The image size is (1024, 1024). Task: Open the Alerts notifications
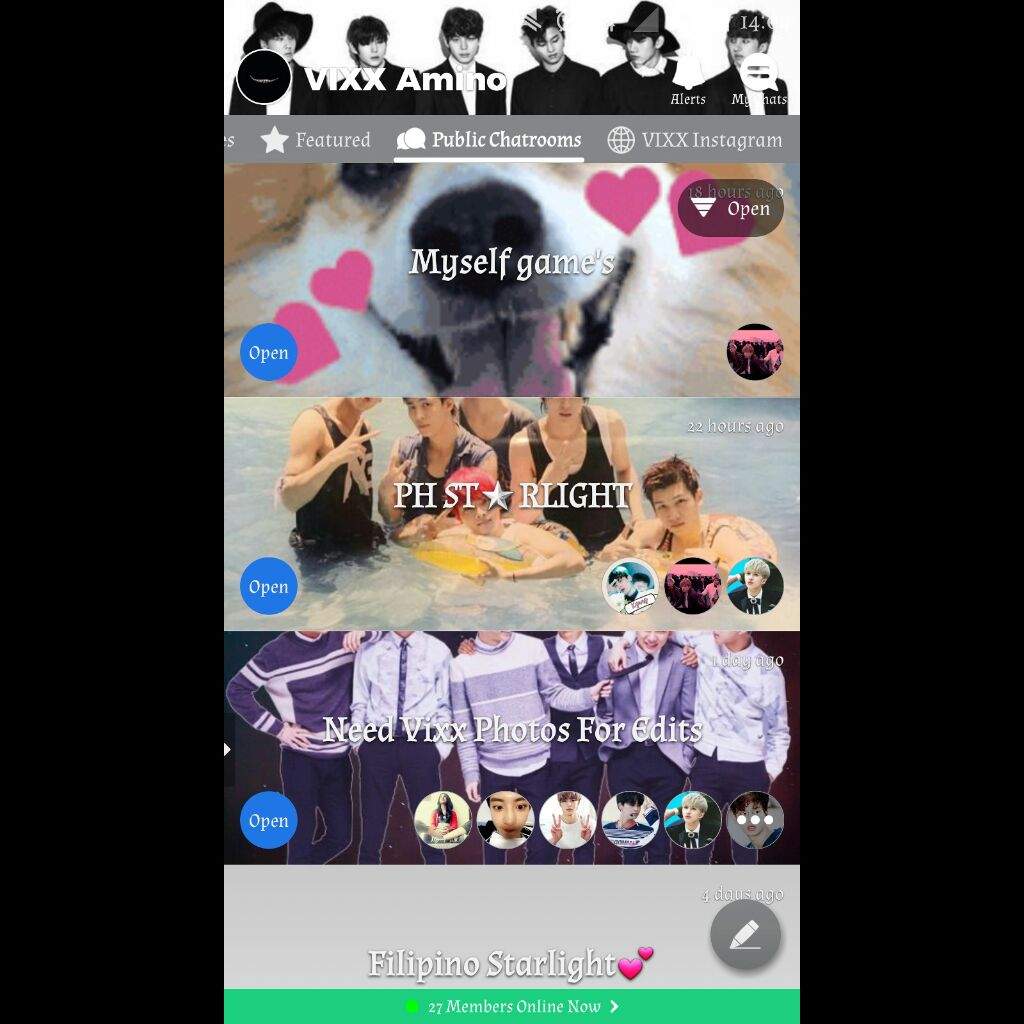click(688, 81)
